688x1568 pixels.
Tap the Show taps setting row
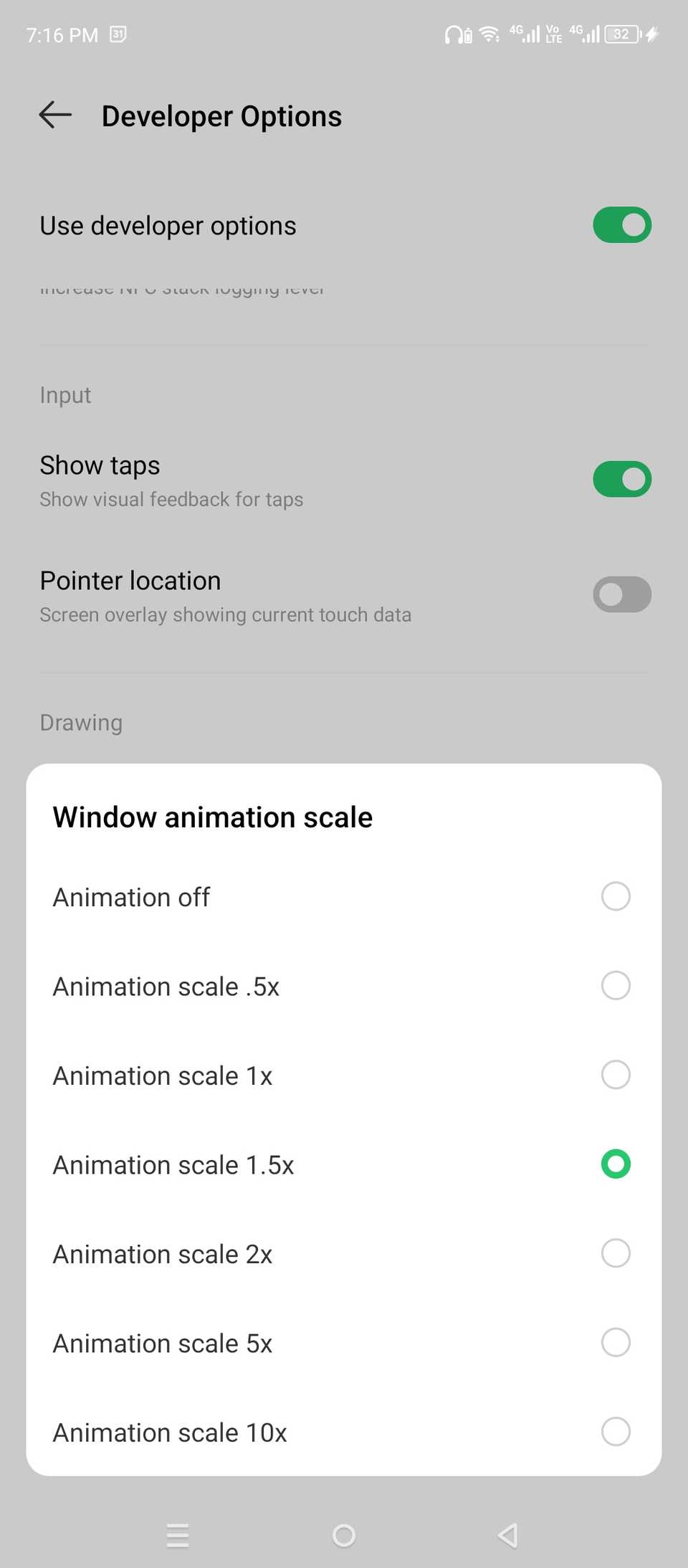215,478
